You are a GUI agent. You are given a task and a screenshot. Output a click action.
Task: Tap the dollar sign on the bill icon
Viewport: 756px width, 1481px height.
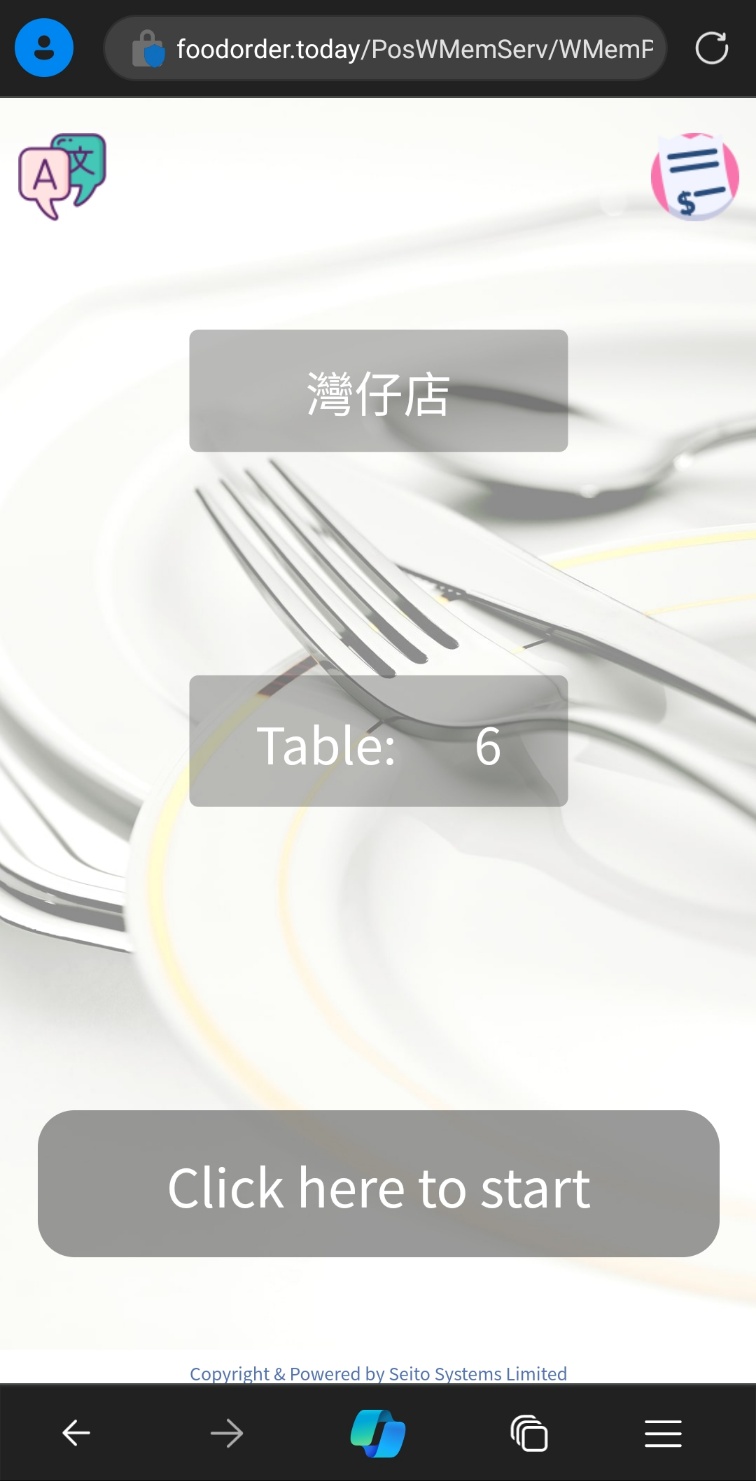(686, 202)
